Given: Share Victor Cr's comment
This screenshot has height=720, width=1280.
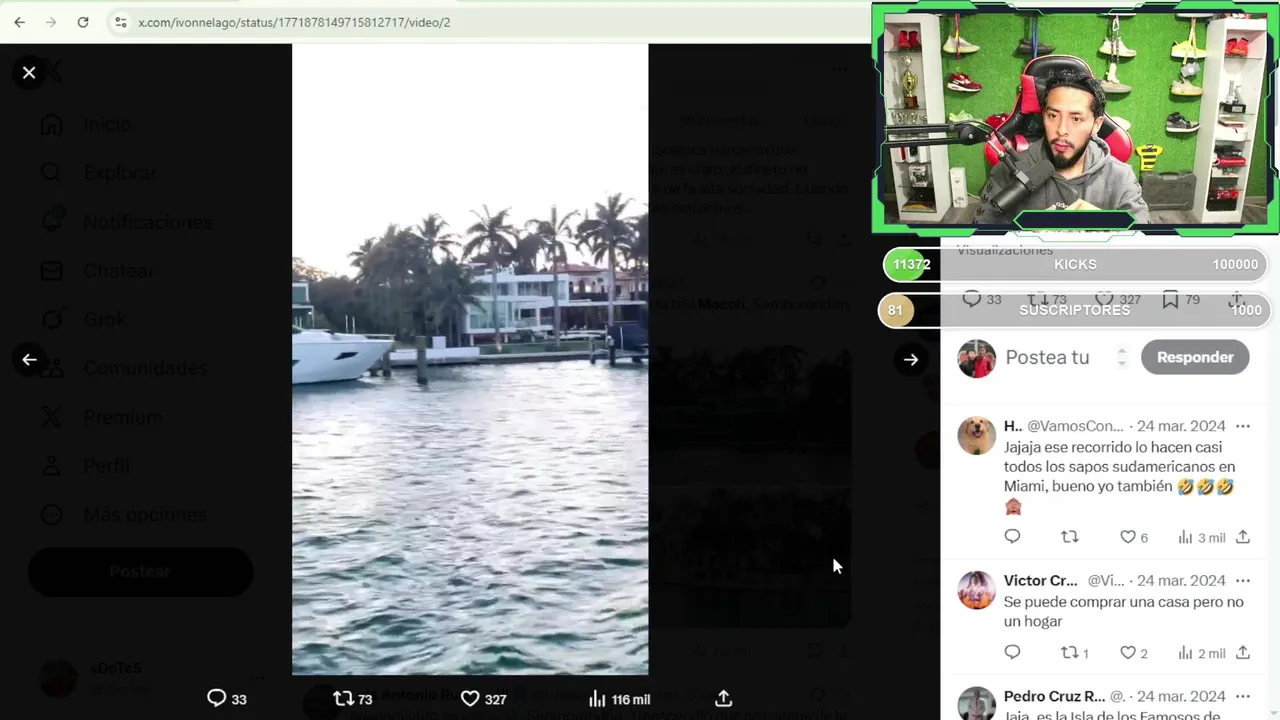Looking at the screenshot, I should [x=1243, y=653].
